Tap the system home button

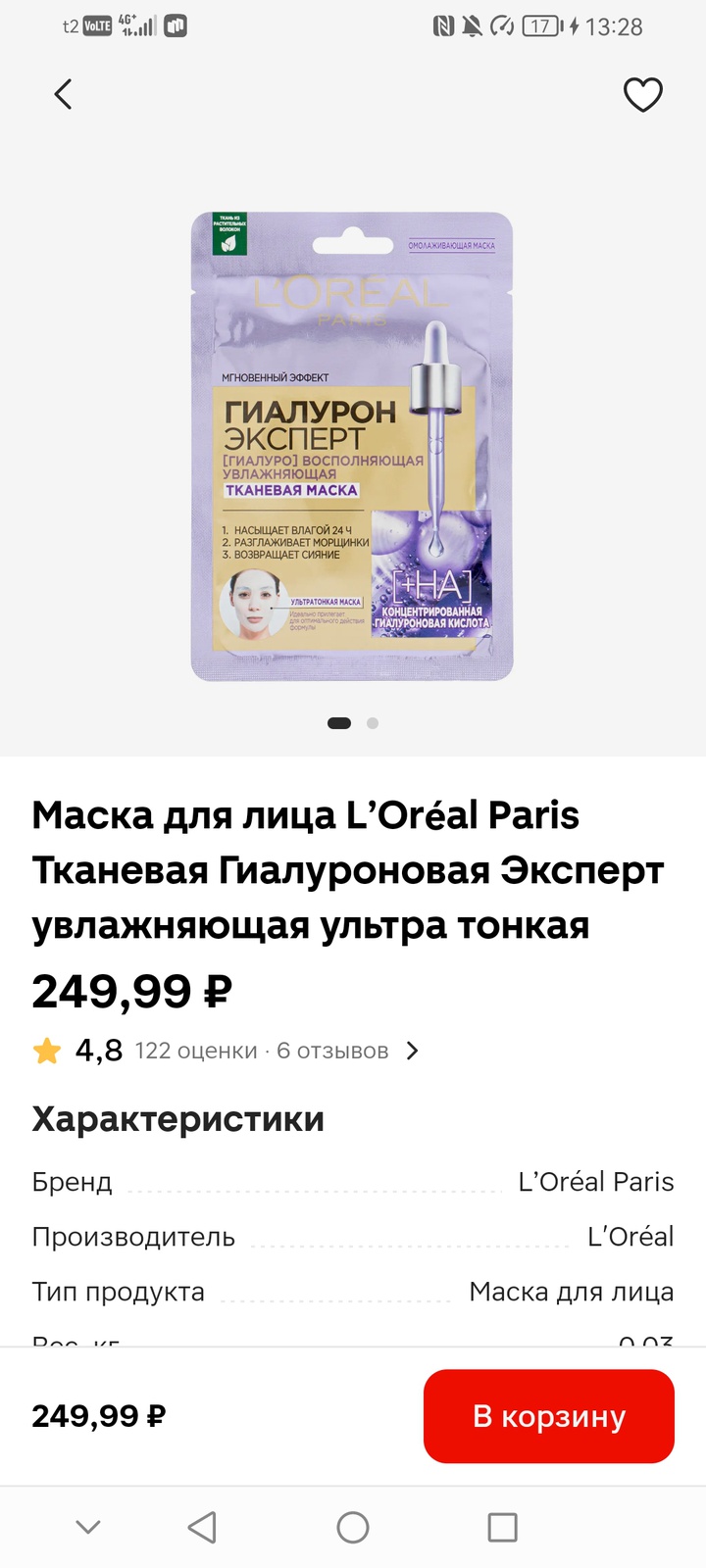coord(353,1527)
